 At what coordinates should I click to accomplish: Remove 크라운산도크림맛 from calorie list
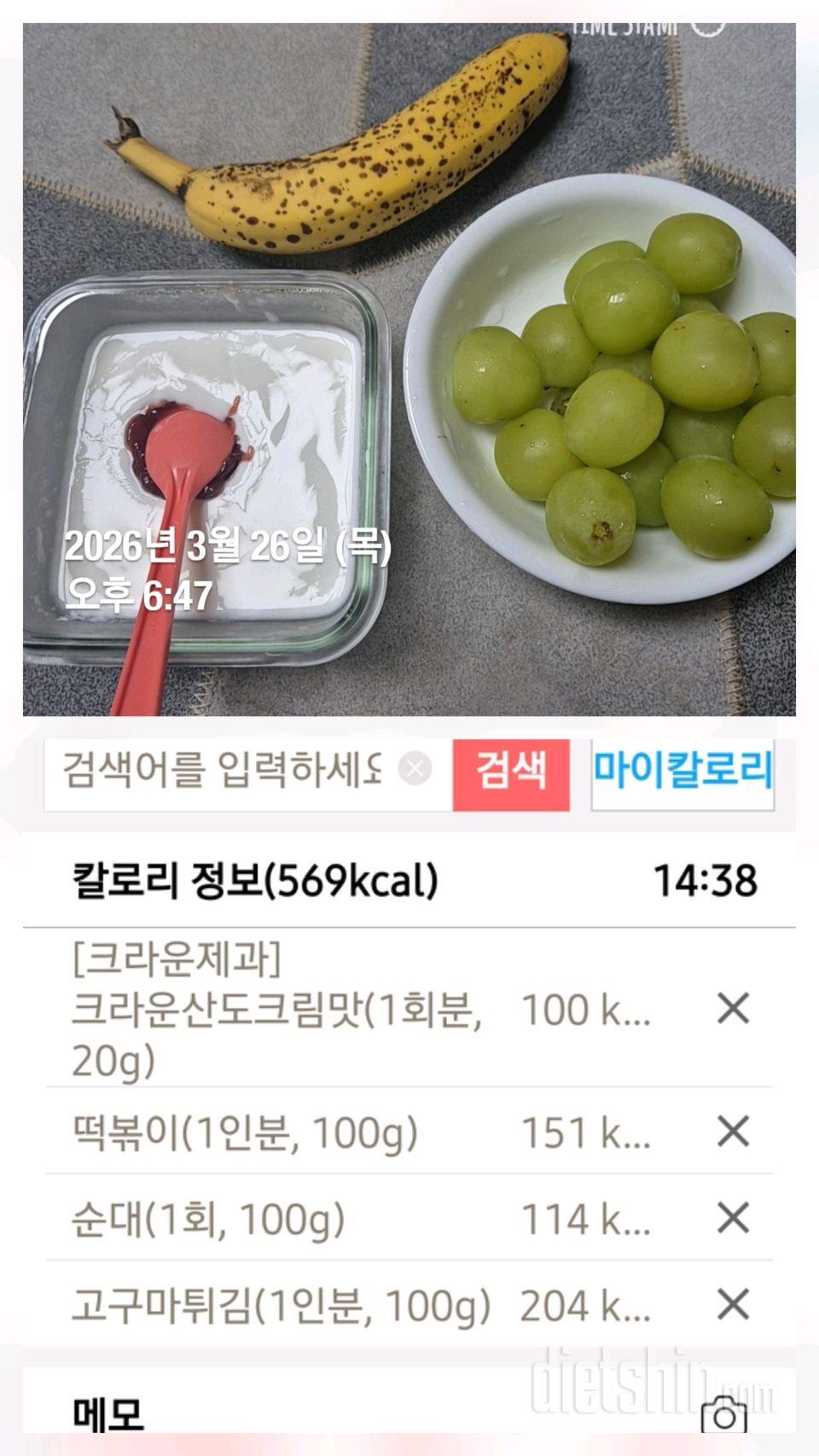[733, 1009]
